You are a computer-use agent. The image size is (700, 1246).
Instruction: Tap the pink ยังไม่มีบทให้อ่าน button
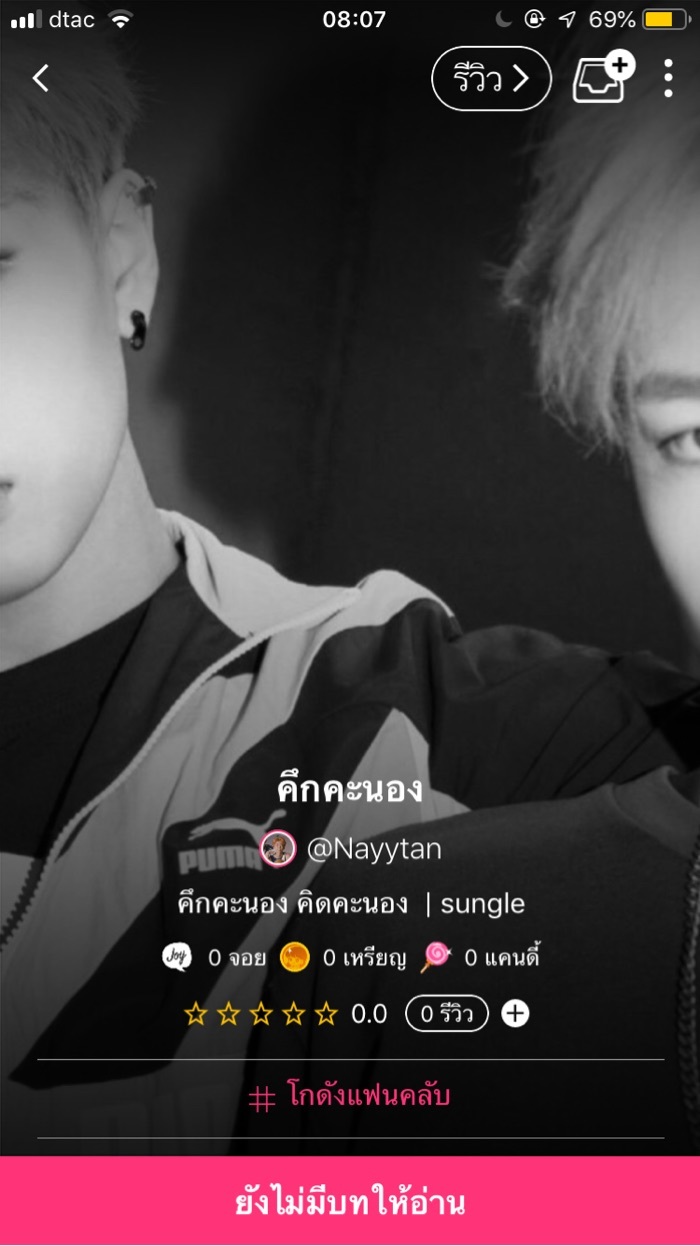tap(350, 1201)
